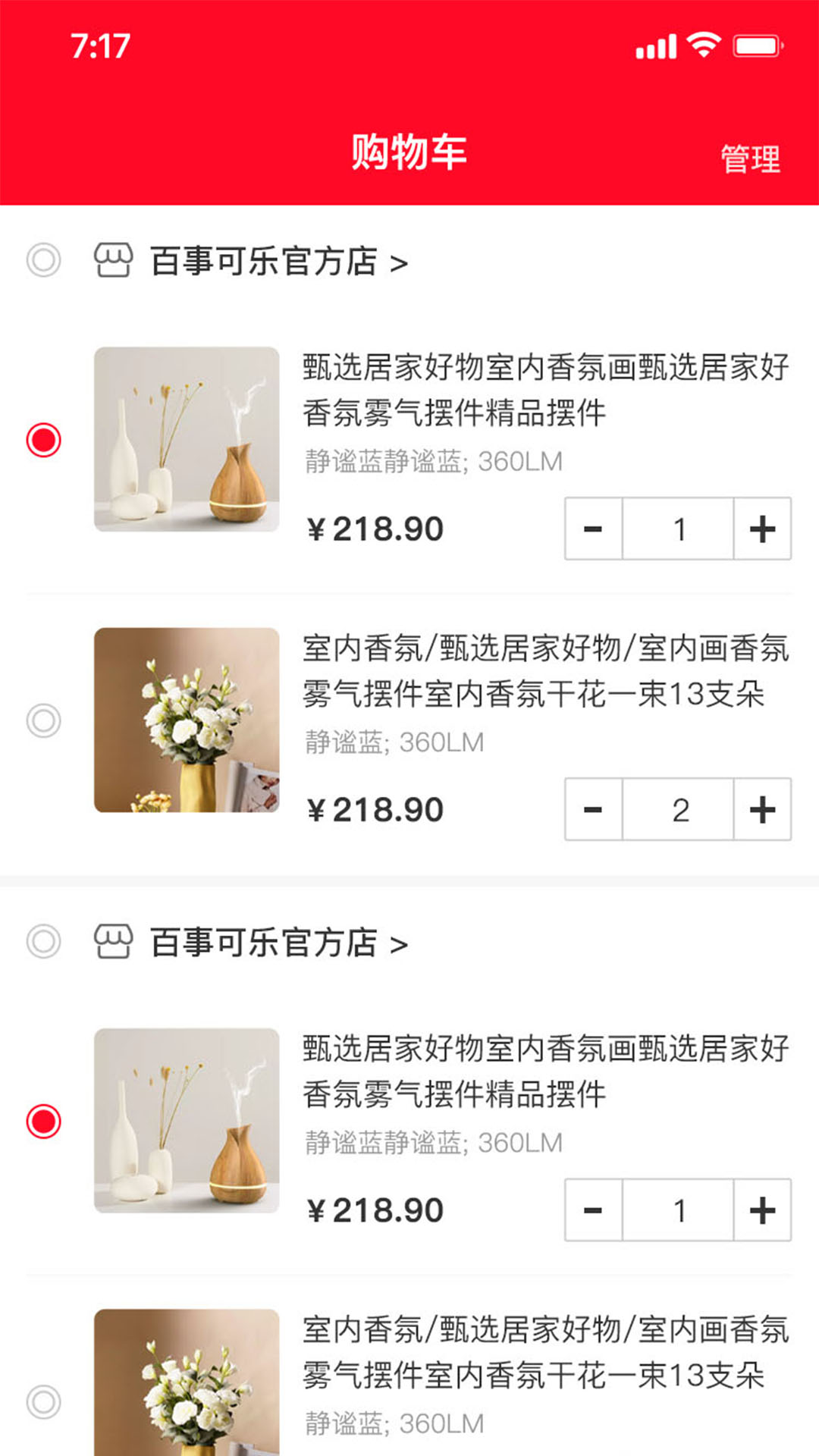This screenshot has height=1456, width=819.
Task: Tap the minus icon on the dried-flowers item
Action: pyautogui.click(x=593, y=809)
